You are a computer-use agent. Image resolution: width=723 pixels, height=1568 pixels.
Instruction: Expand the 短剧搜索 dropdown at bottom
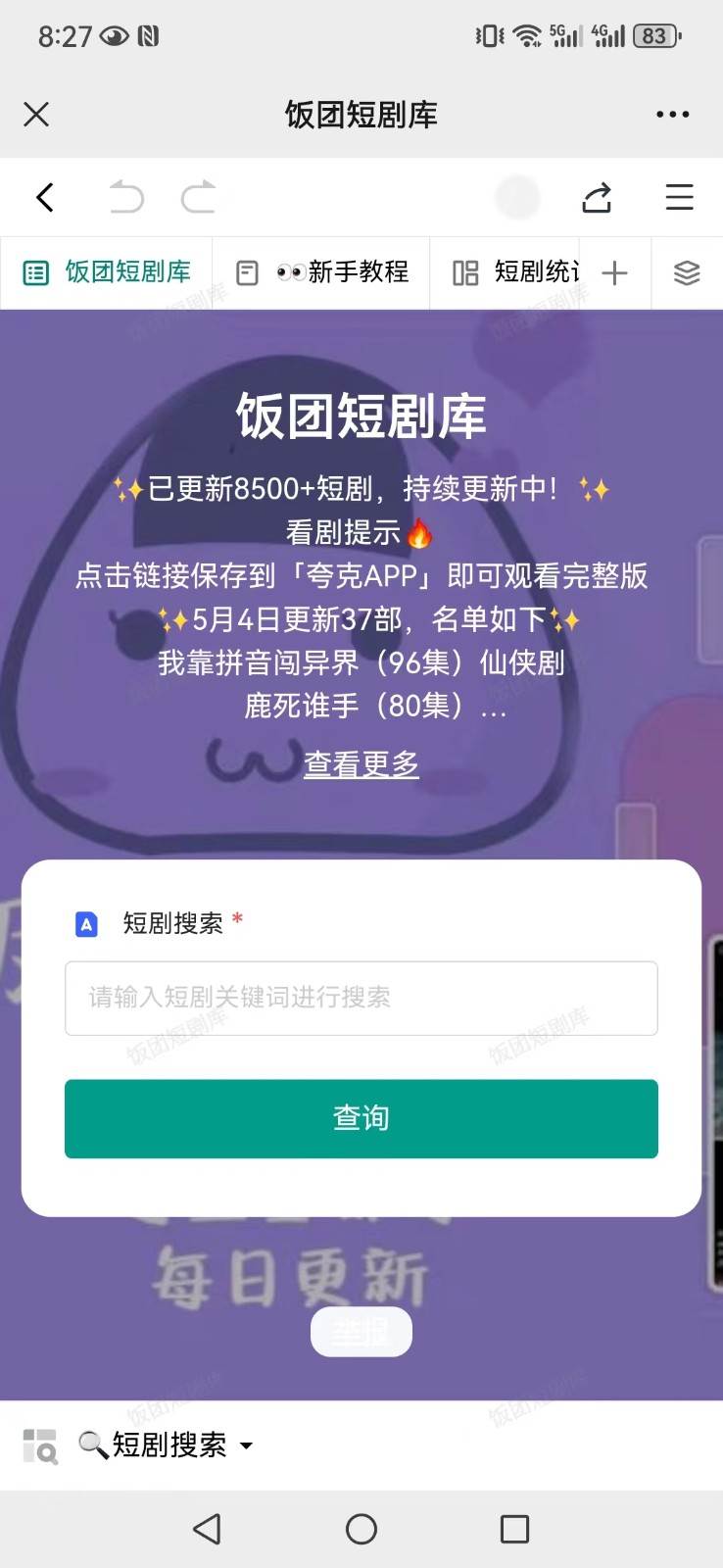(246, 1446)
